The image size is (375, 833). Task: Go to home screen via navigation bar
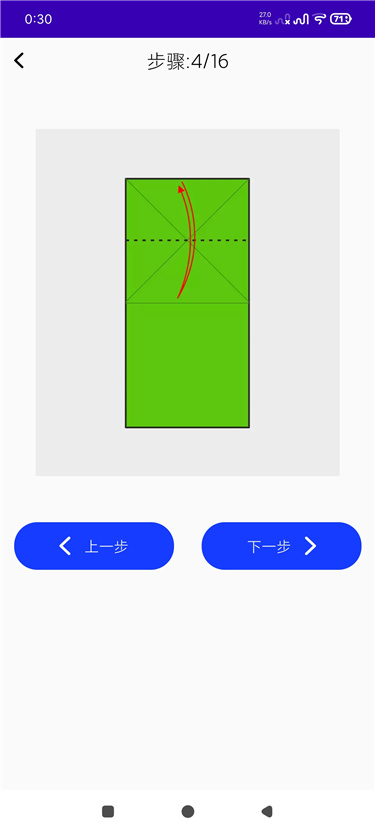tap(188, 811)
